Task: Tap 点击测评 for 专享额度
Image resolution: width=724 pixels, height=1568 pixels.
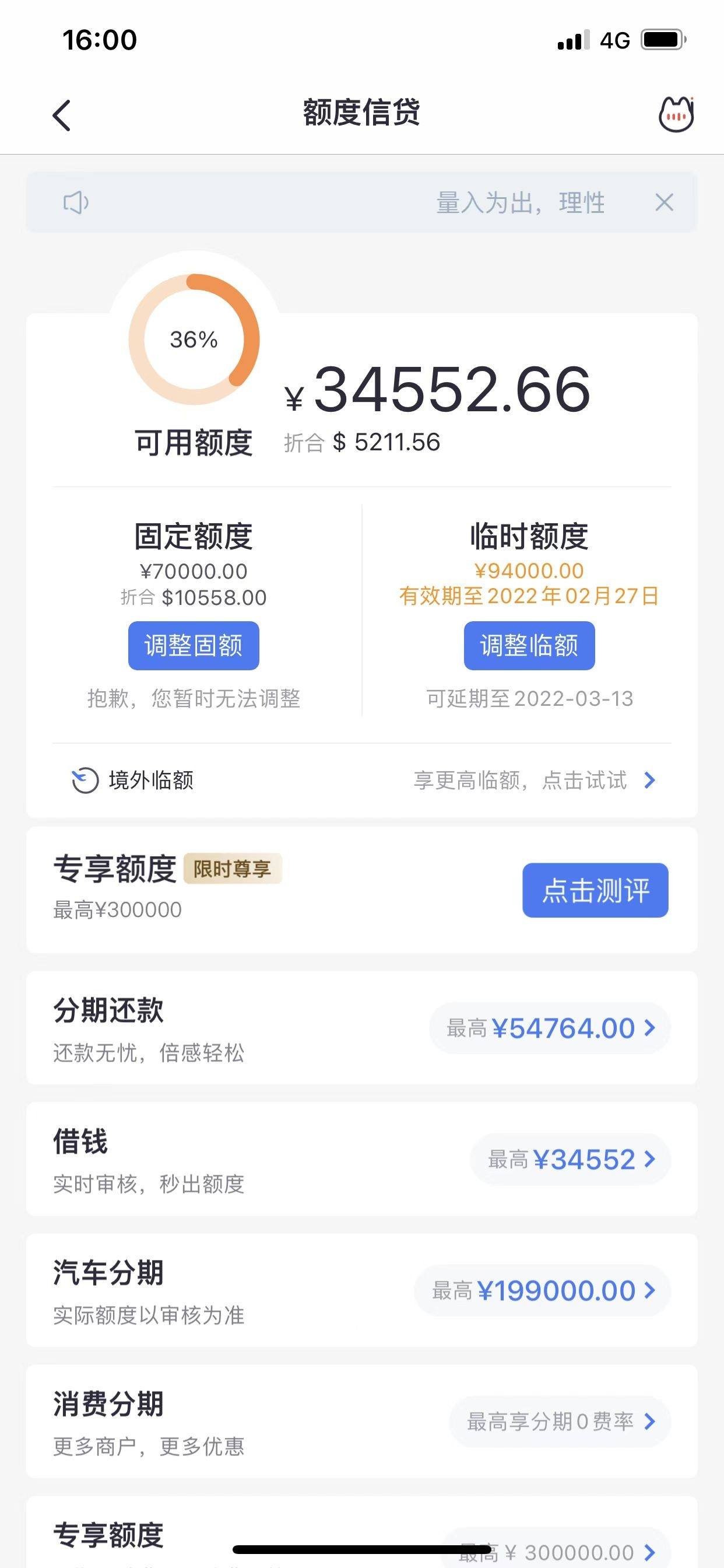Action: tap(595, 890)
